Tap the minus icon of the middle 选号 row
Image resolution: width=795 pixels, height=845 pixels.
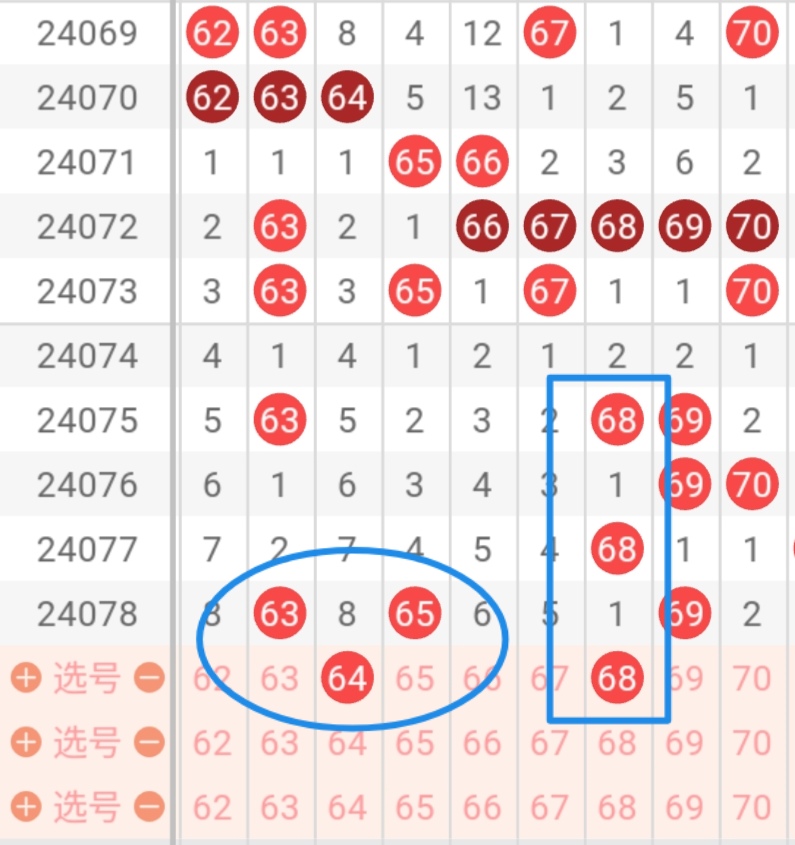point(149,743)
